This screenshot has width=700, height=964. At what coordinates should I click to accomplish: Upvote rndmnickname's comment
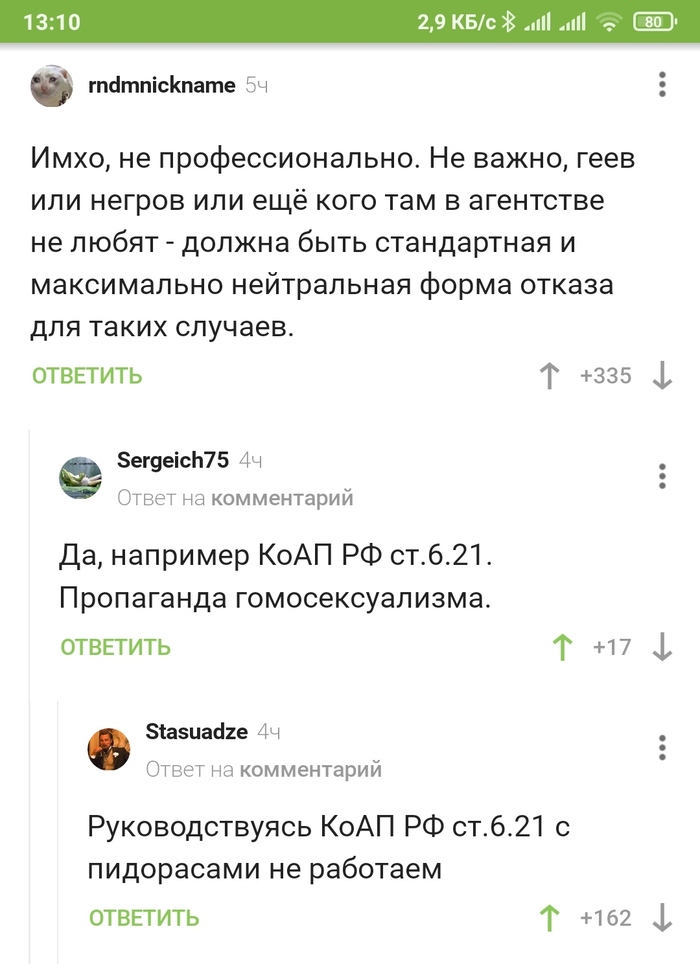tap(549, 376)
